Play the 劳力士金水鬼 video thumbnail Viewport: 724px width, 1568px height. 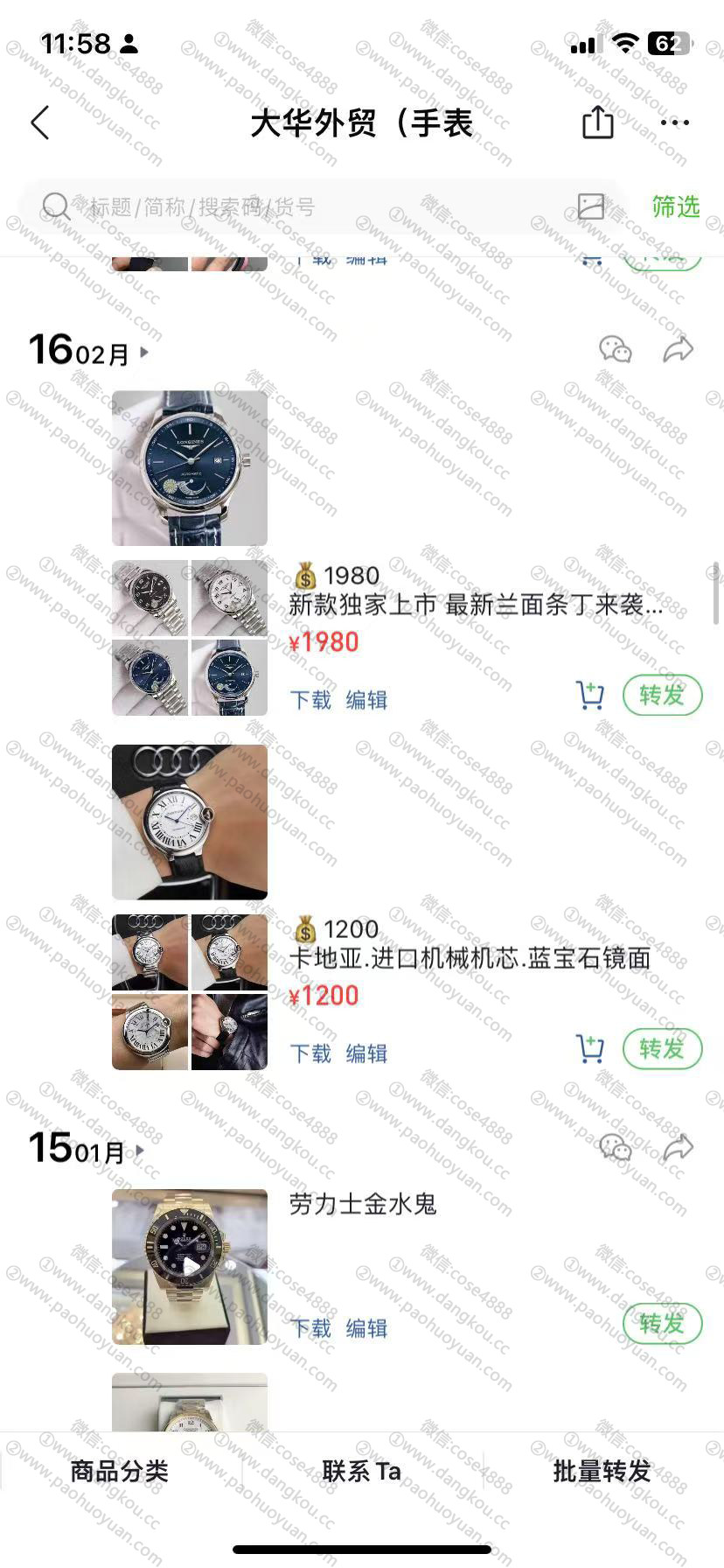(190, 1266)
